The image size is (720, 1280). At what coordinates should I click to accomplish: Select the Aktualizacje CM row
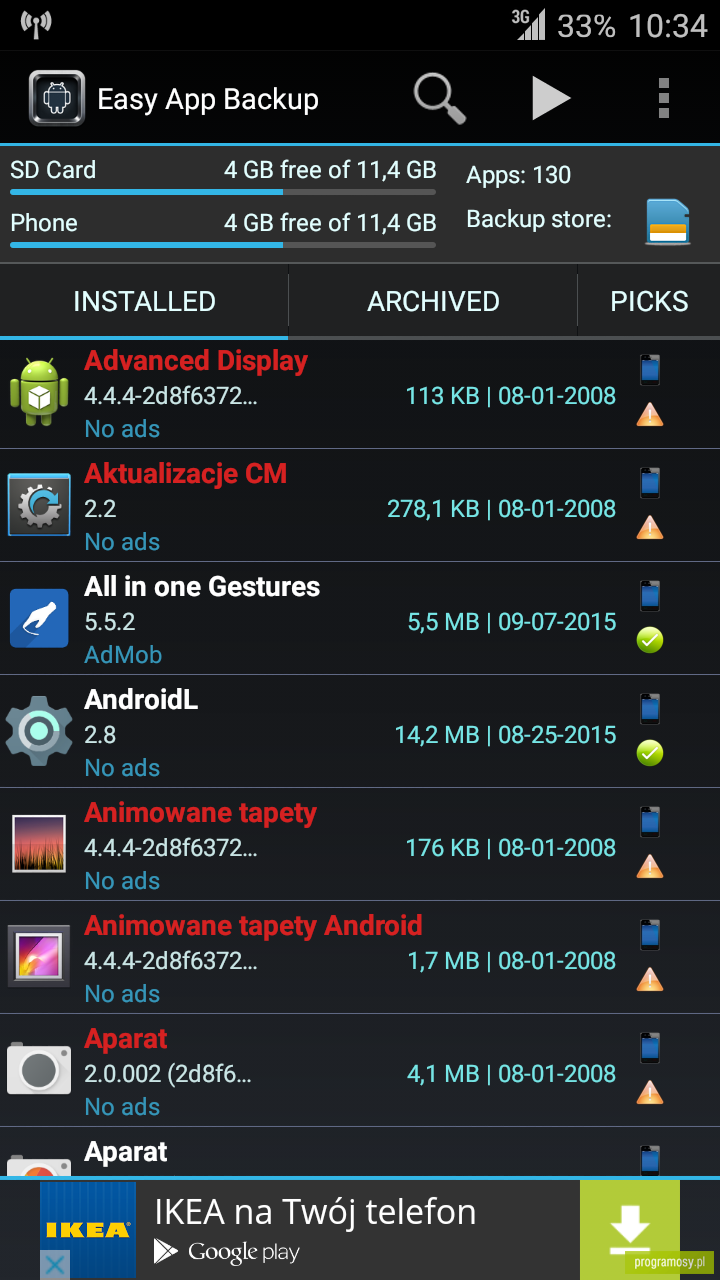click(360, 505)
